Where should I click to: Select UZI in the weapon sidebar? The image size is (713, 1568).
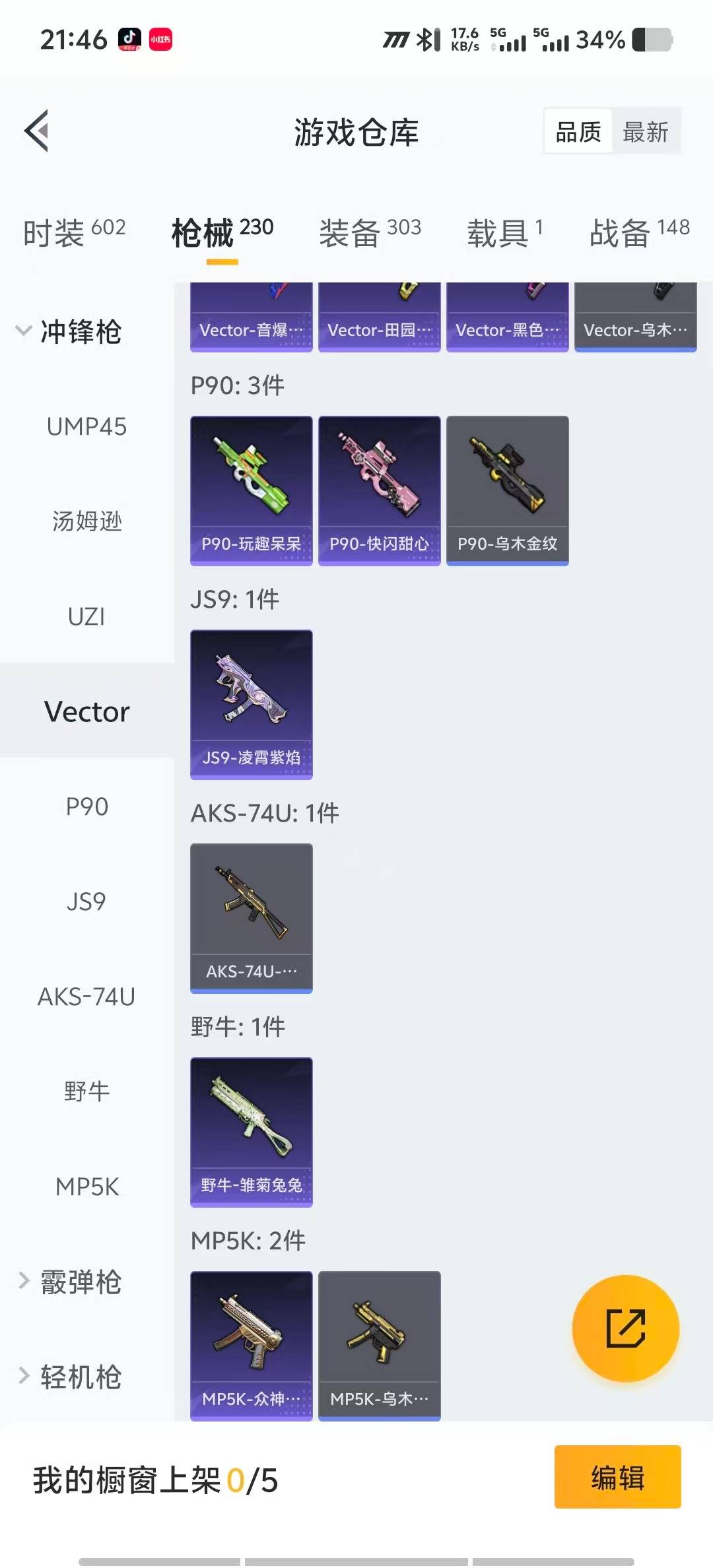pyautogui.click(x=86, y=616)
